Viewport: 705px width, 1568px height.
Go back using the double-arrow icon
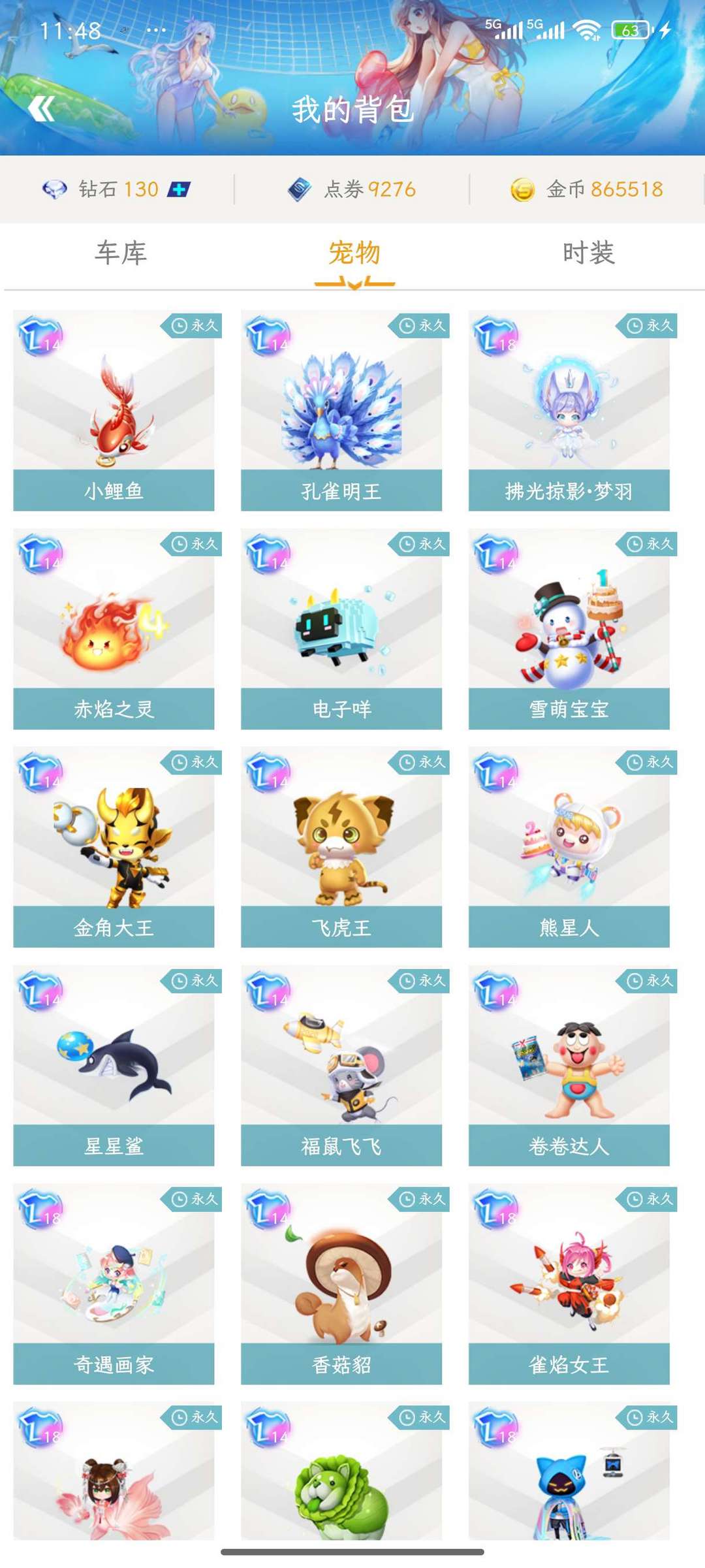click(x=42, y=108)
